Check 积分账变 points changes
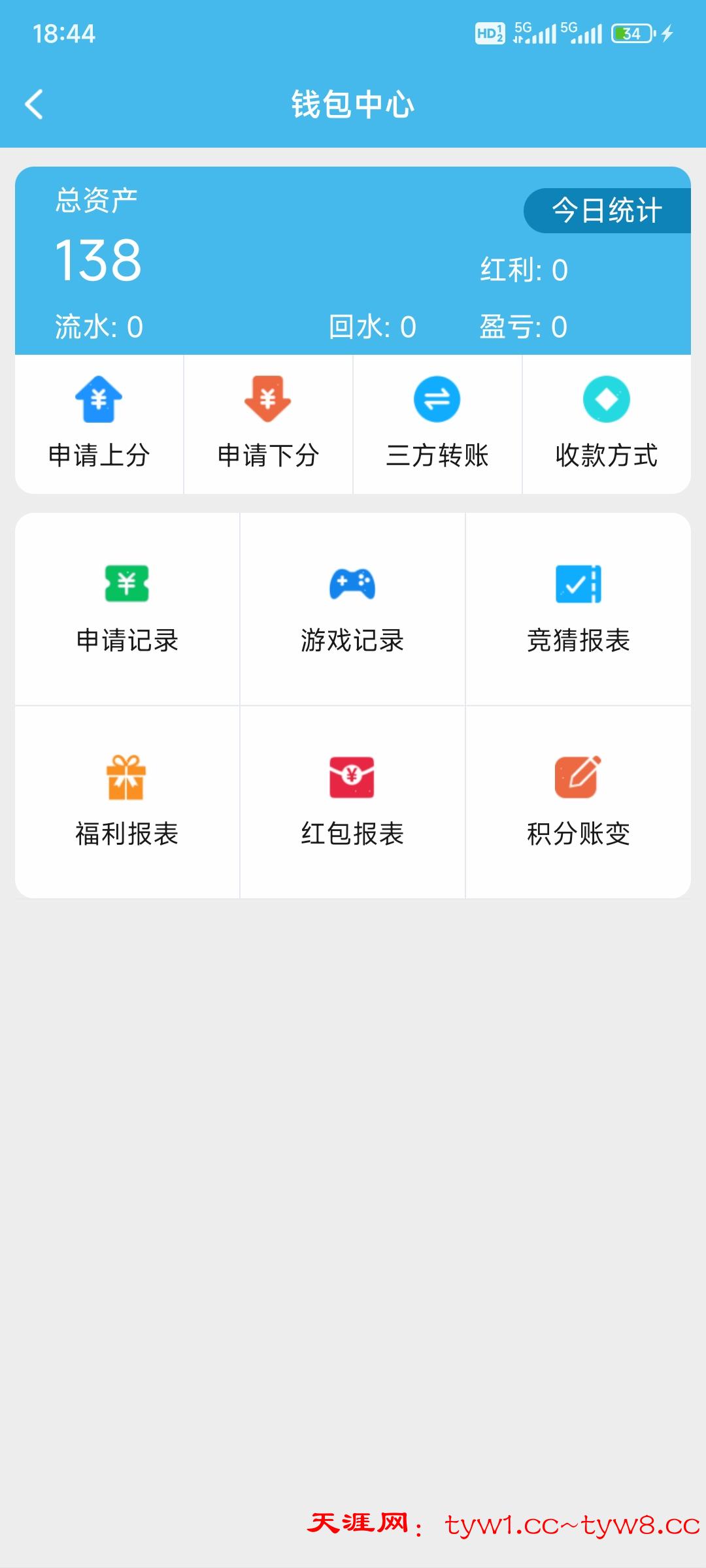The image size is (706, 1568). click(x=579, y=802)
